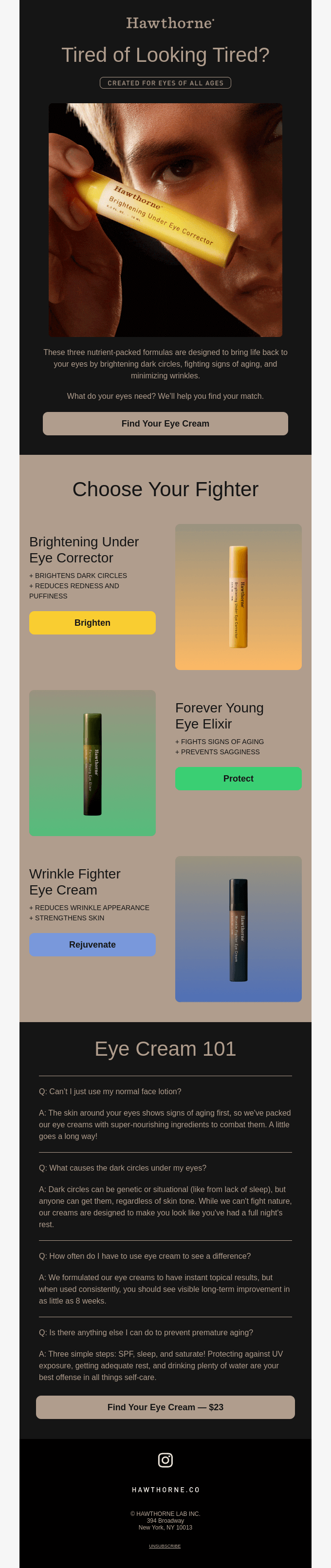Choose the green Protect button
The image size is (331, 1568).
point(238,779)
